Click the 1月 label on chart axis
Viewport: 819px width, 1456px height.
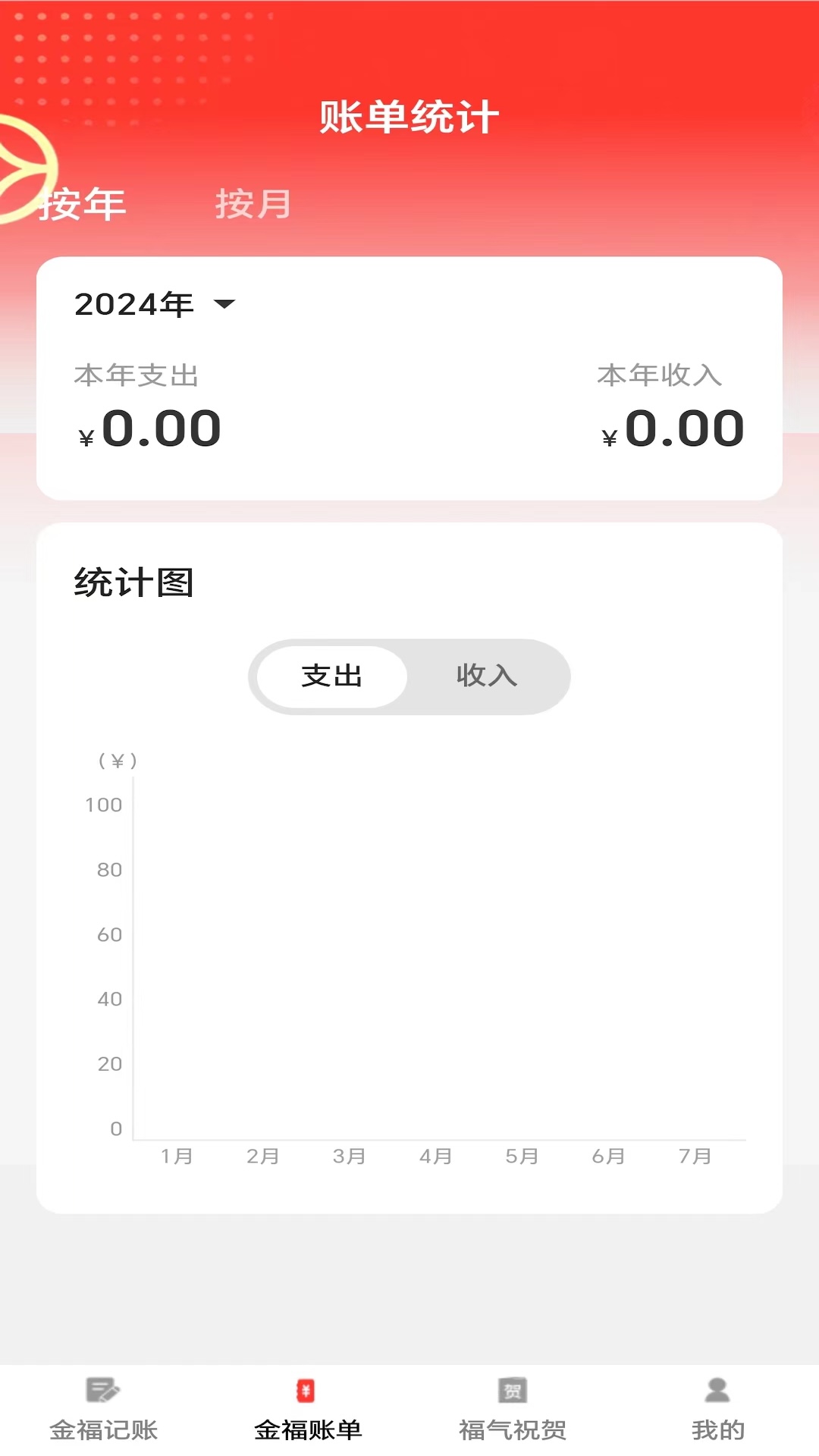pyautogui.click(x=177, y=1156)
